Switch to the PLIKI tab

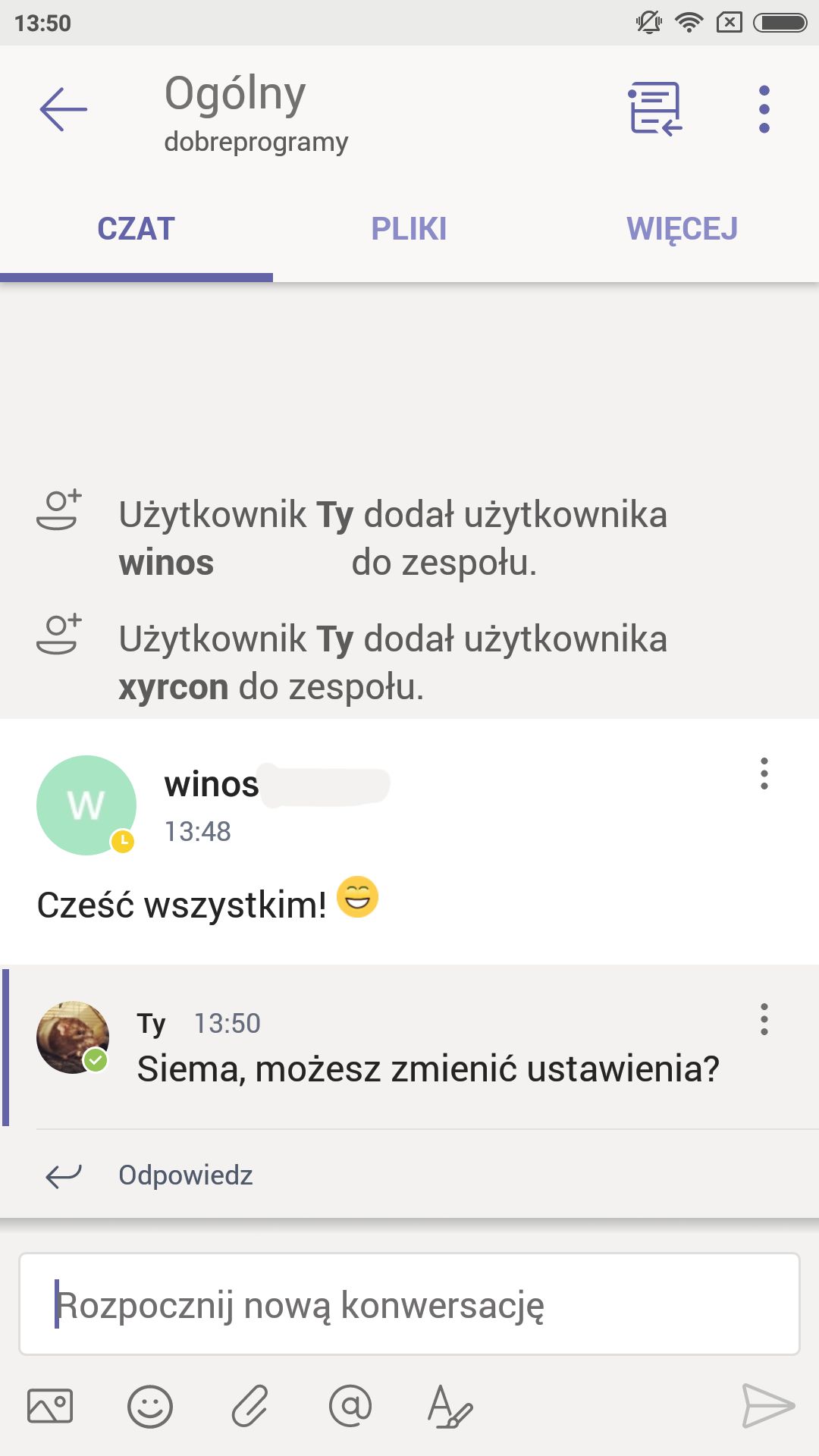click(409, 229)
